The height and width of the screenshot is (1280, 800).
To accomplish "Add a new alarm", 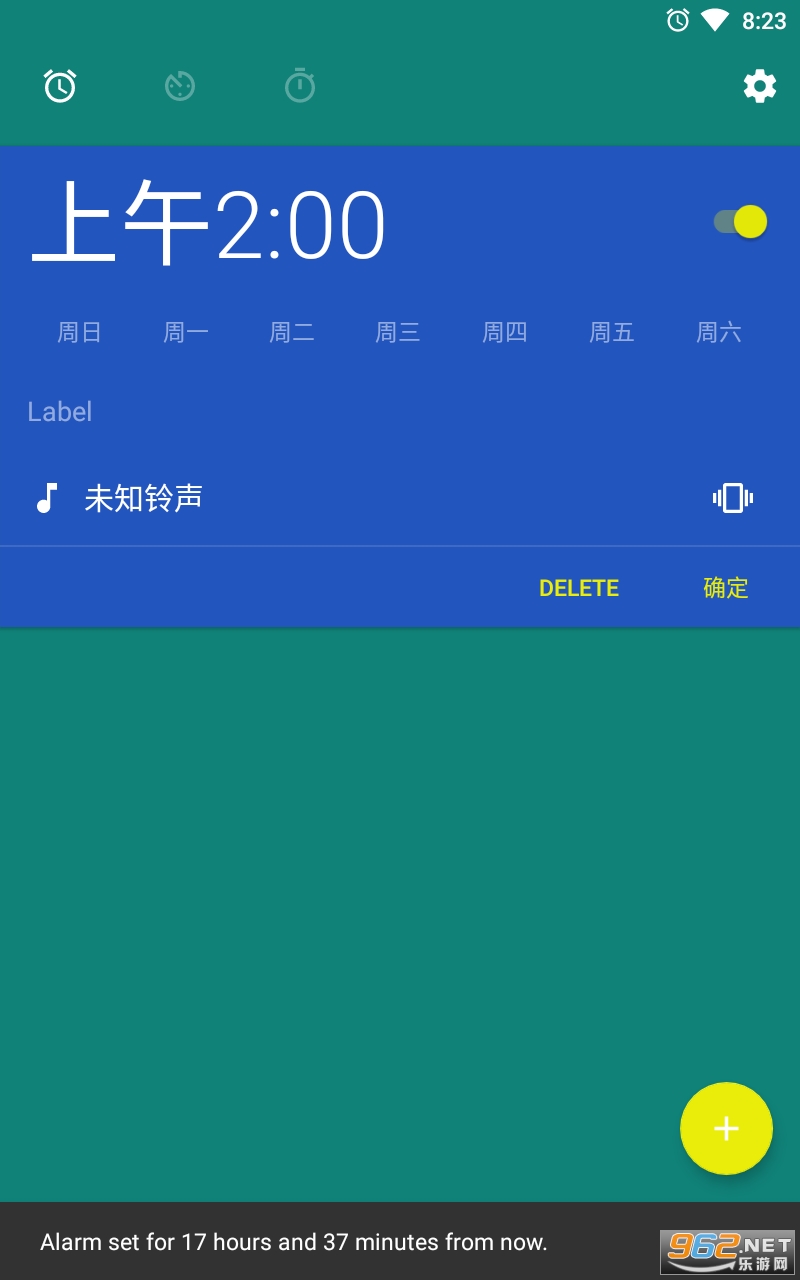I will pyautogui.click(x=726, y=1128).
